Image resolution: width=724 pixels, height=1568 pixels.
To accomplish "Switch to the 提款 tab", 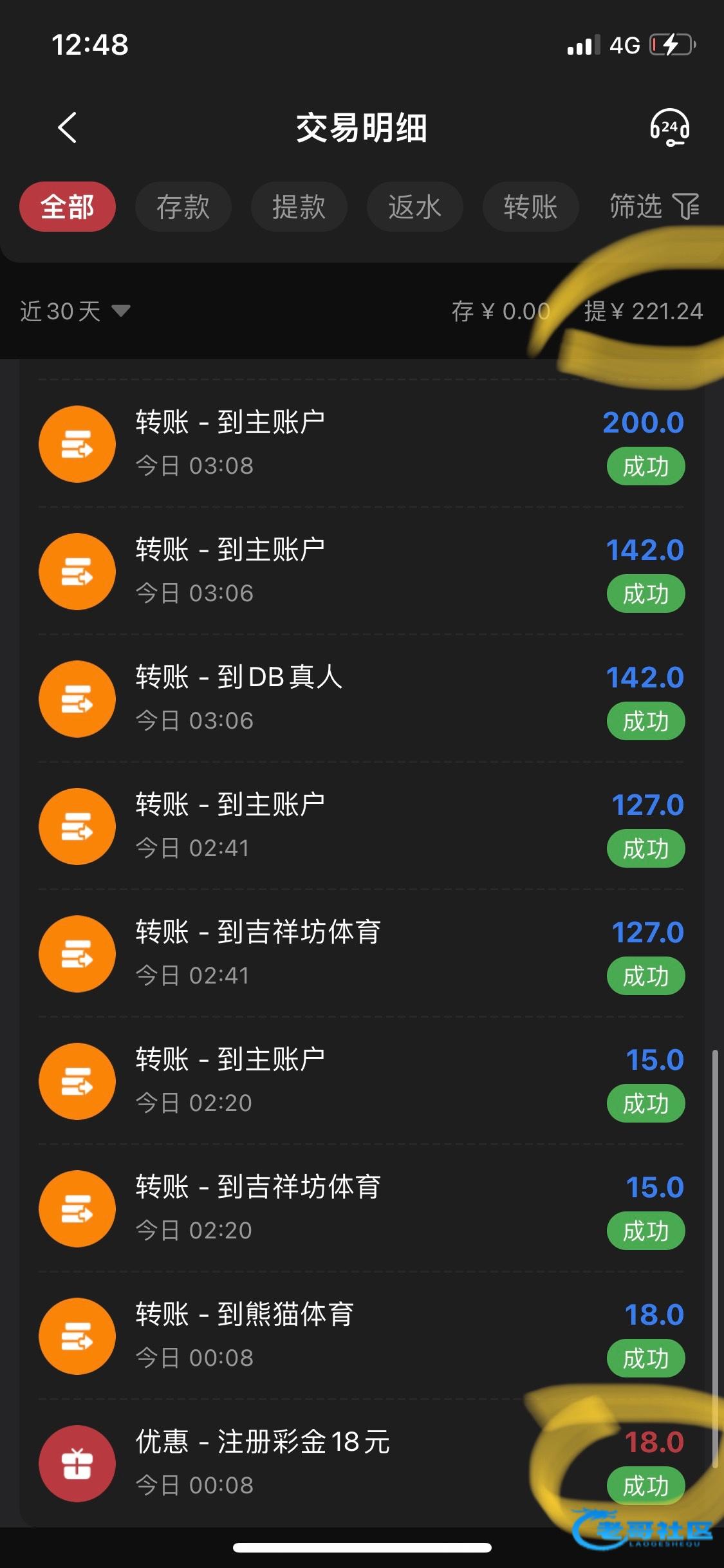I will pyautogui.click(x=299, y=207).
